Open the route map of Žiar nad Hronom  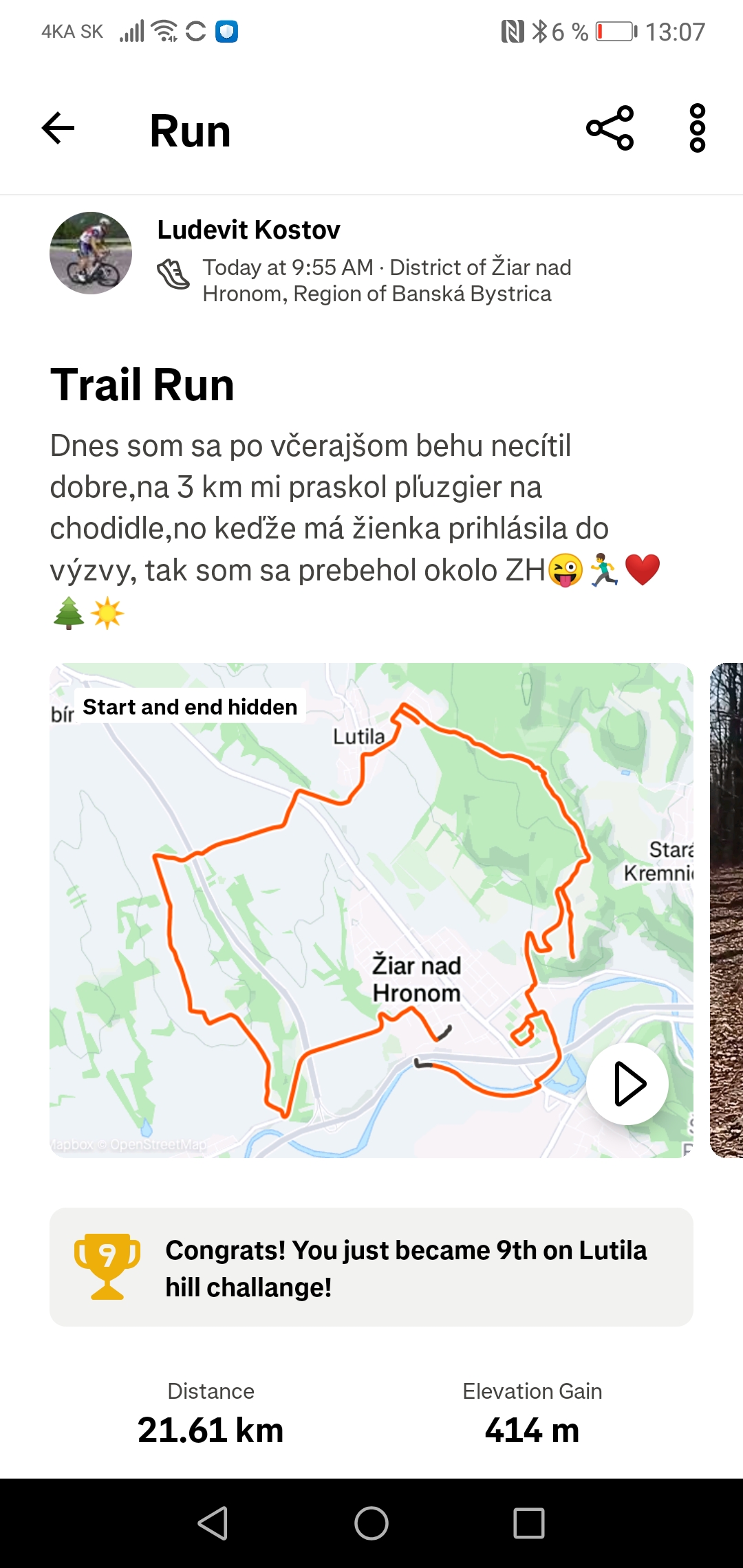[371, 911]
